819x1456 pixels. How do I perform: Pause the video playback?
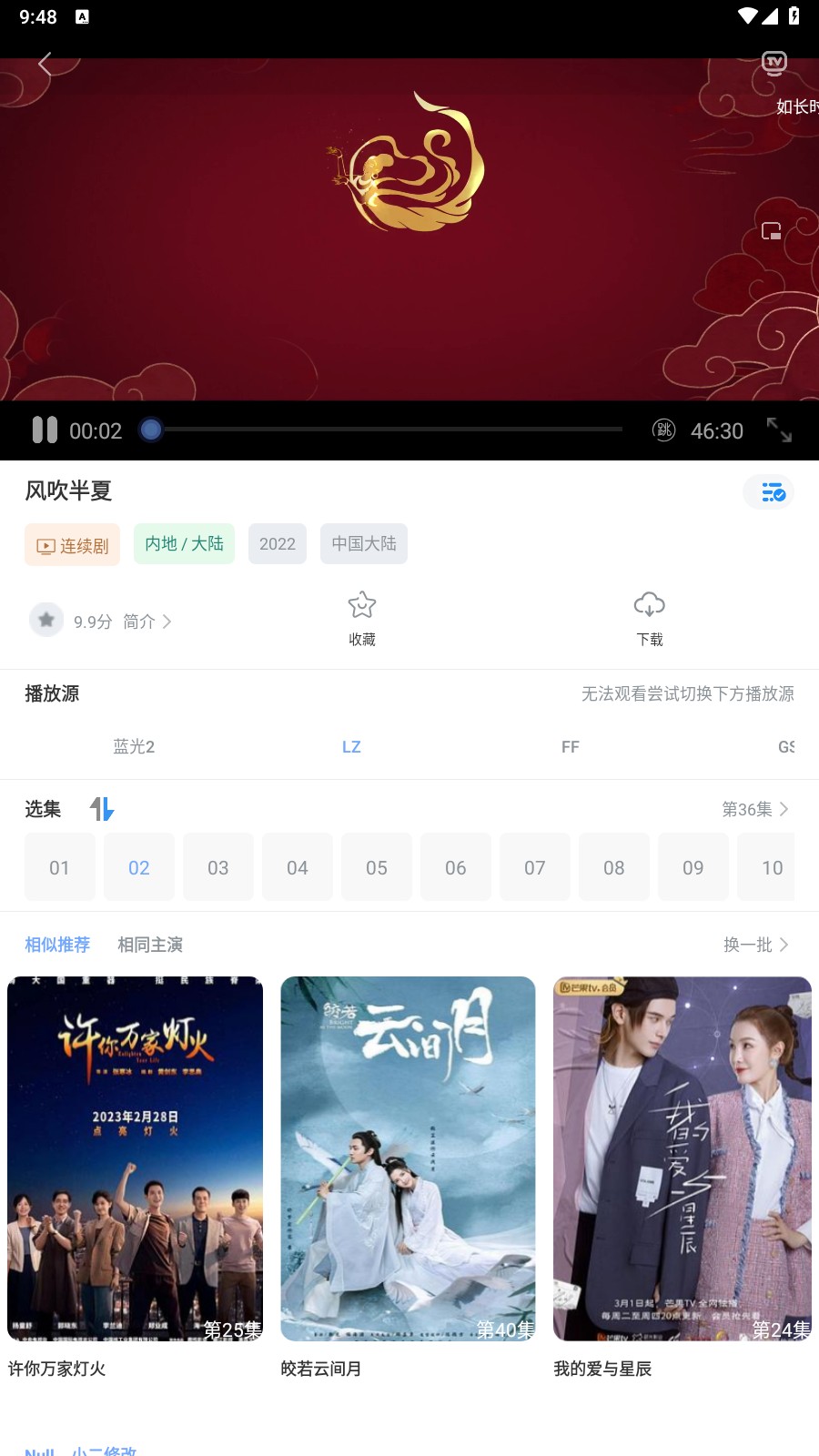click(x=45, y=430)
